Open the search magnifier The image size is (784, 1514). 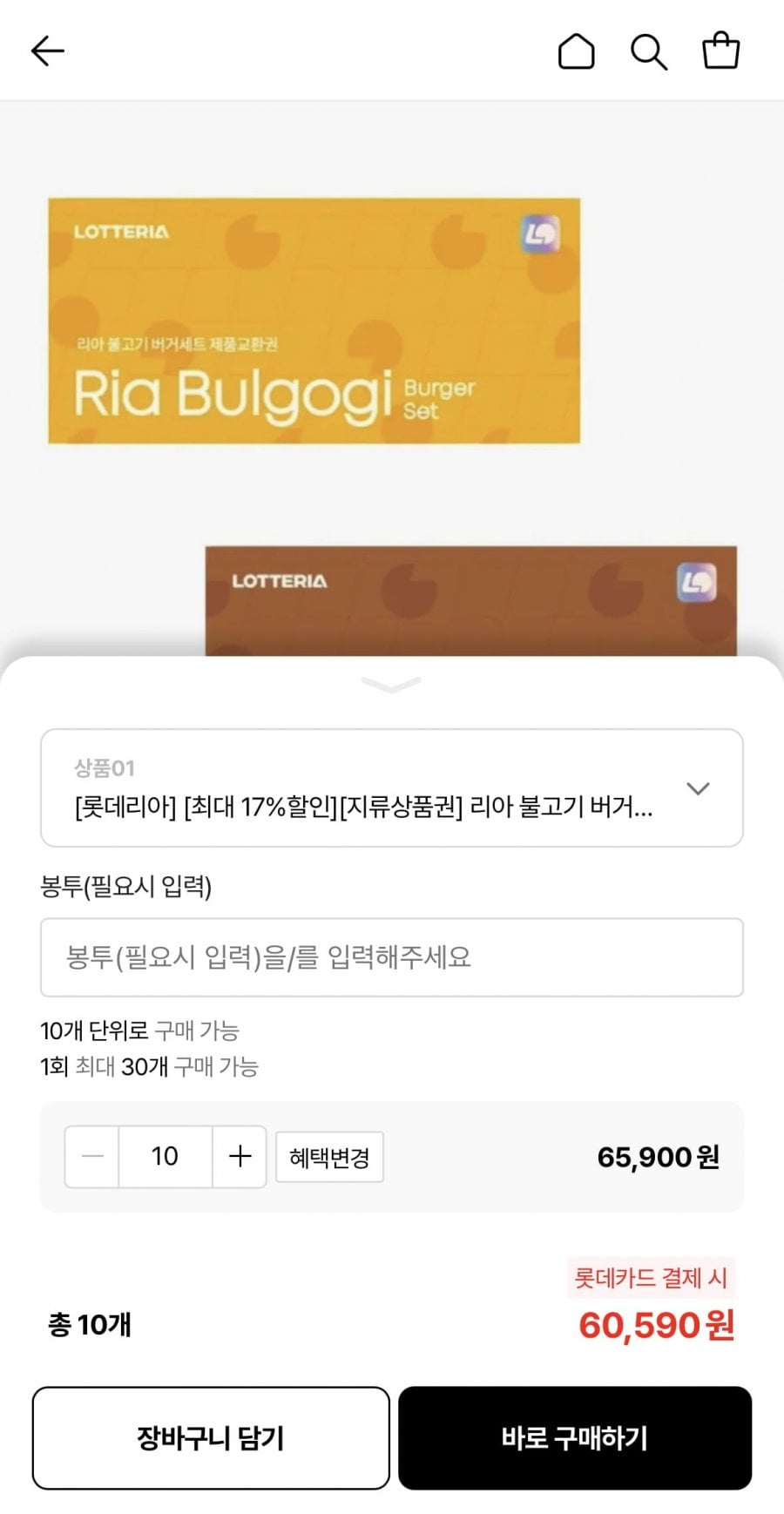pos(648,51)
